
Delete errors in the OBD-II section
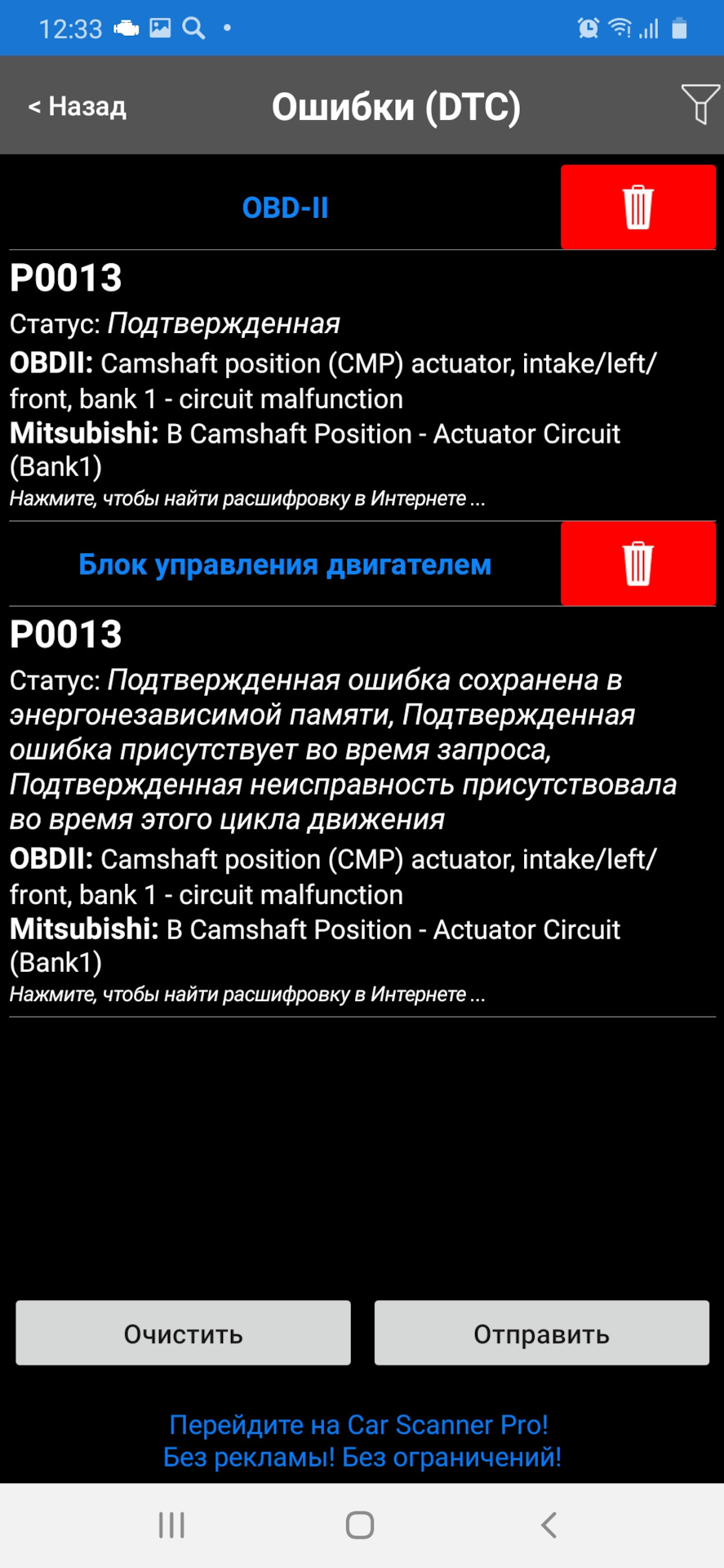pyautogui.click(x=637, y=207)
